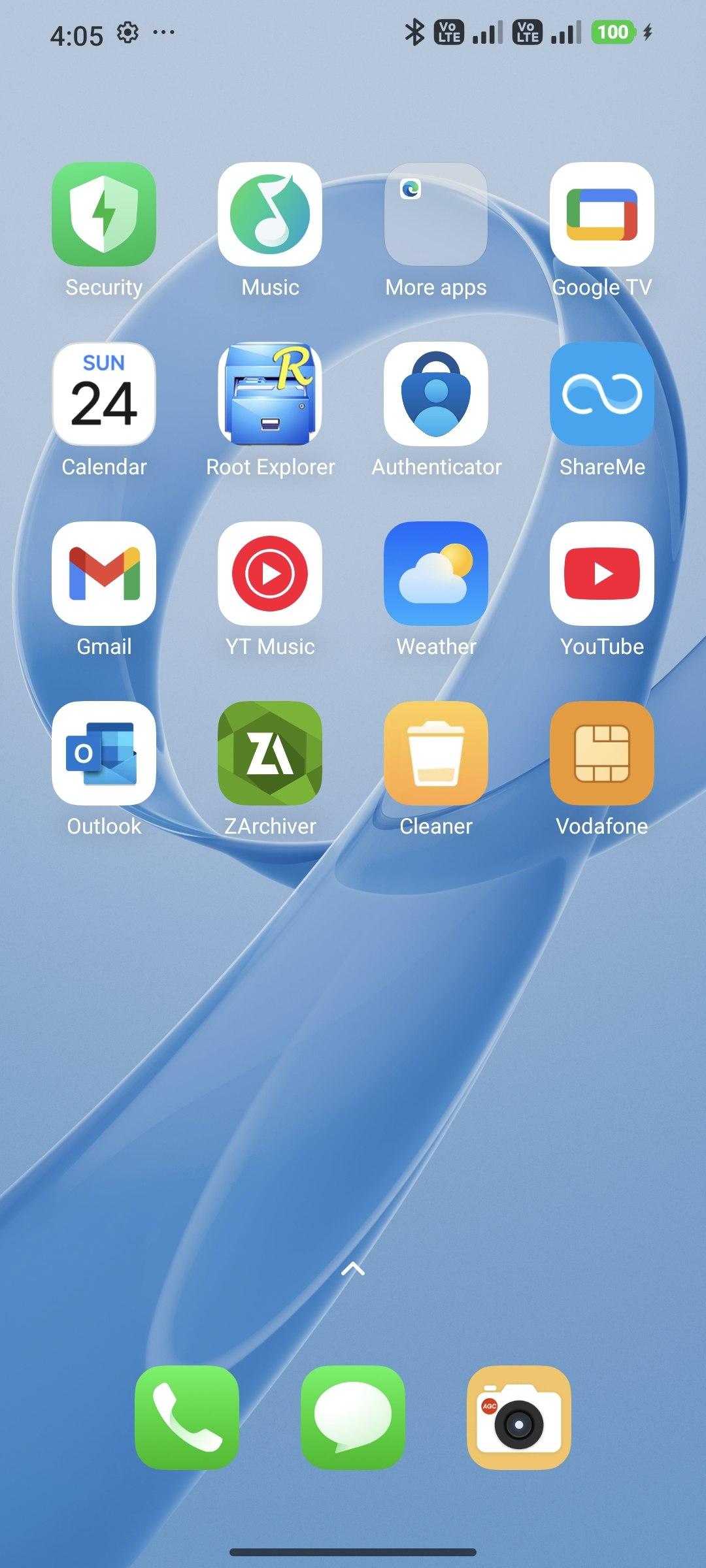Open the Security app

point(104,214)
